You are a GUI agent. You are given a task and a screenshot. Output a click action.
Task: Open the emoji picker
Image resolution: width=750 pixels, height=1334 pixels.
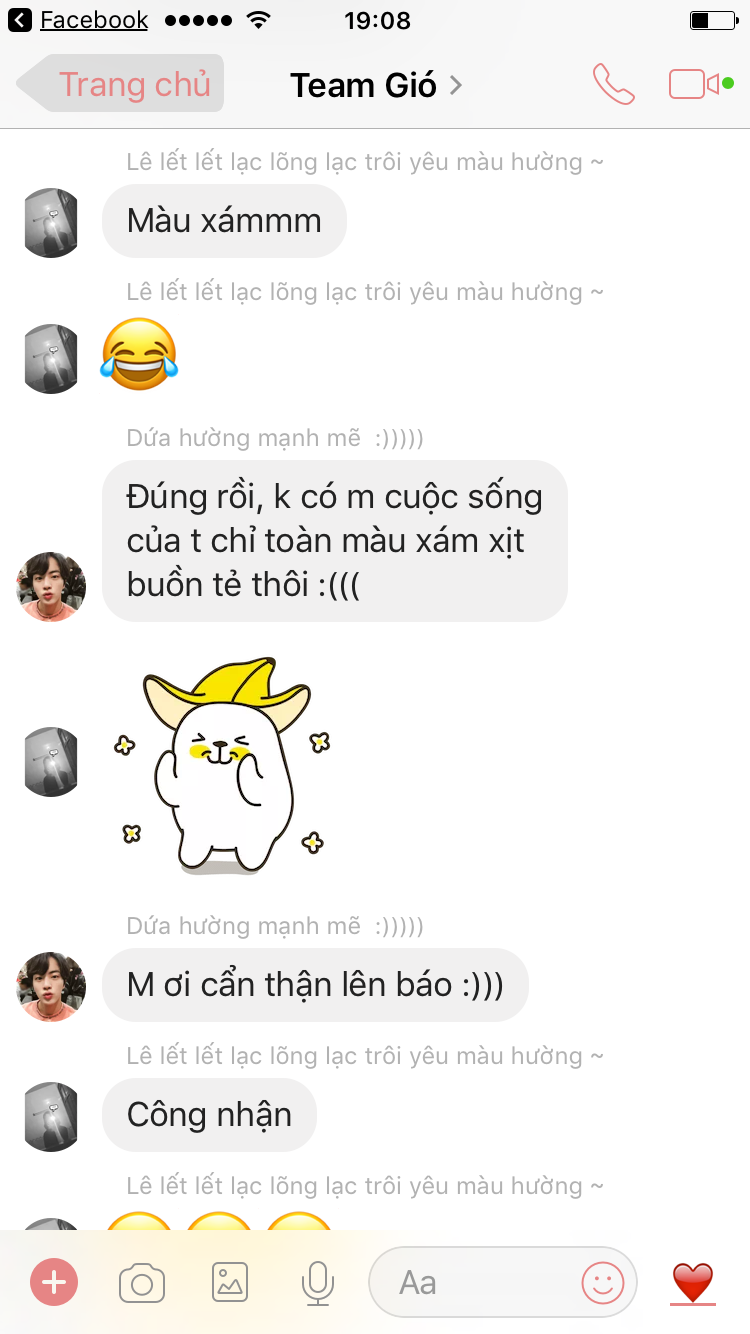point(603,1282)
